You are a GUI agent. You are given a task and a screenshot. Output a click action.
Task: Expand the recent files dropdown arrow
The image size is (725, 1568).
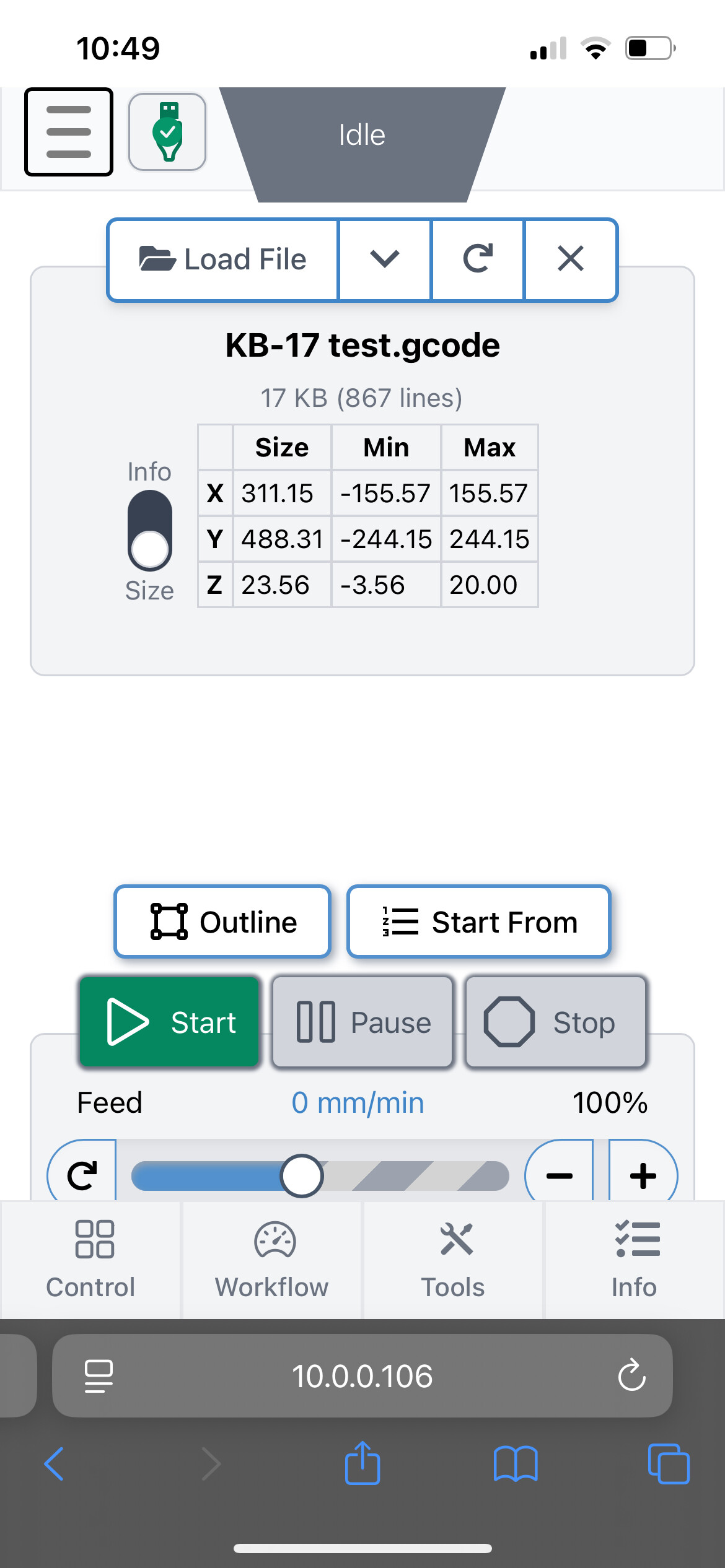(385, 259)
